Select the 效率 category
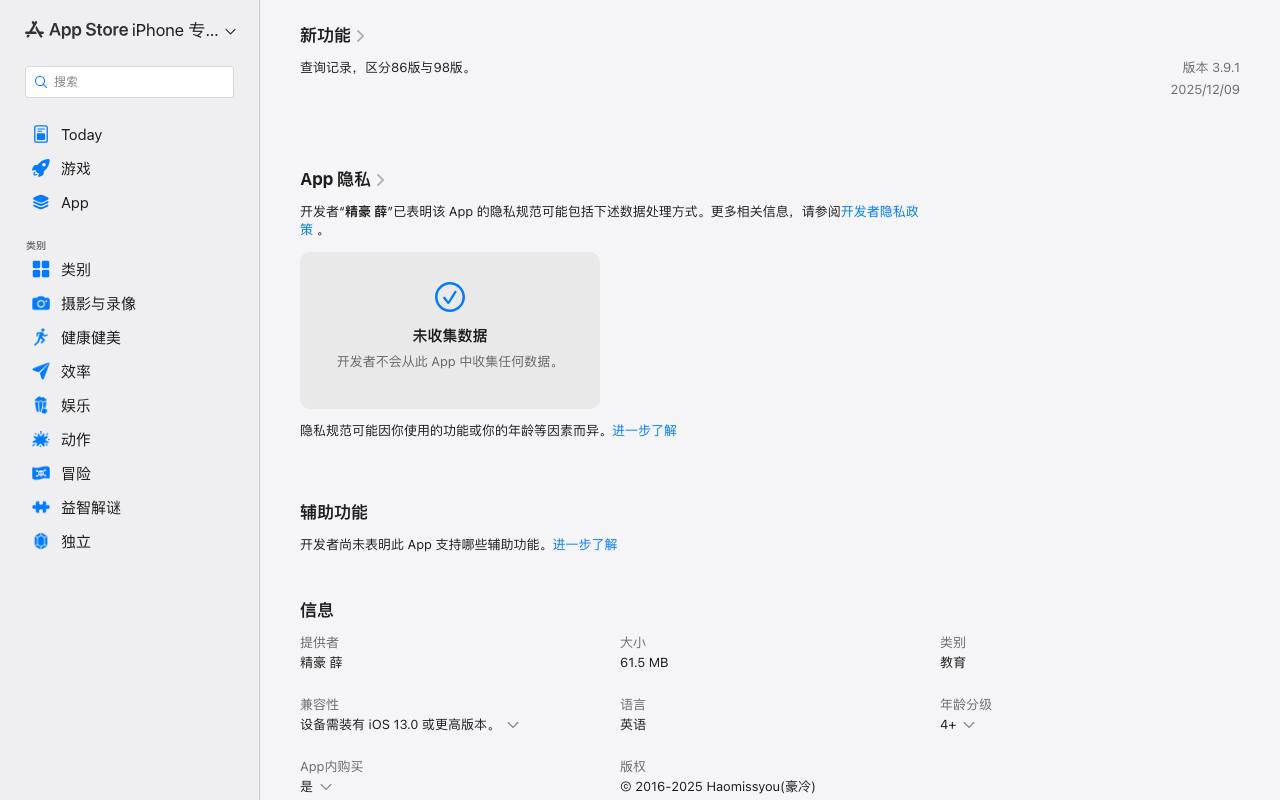The width and height of the screenshot is (1280, 800). pyautogui.click(x=129, y=372)
